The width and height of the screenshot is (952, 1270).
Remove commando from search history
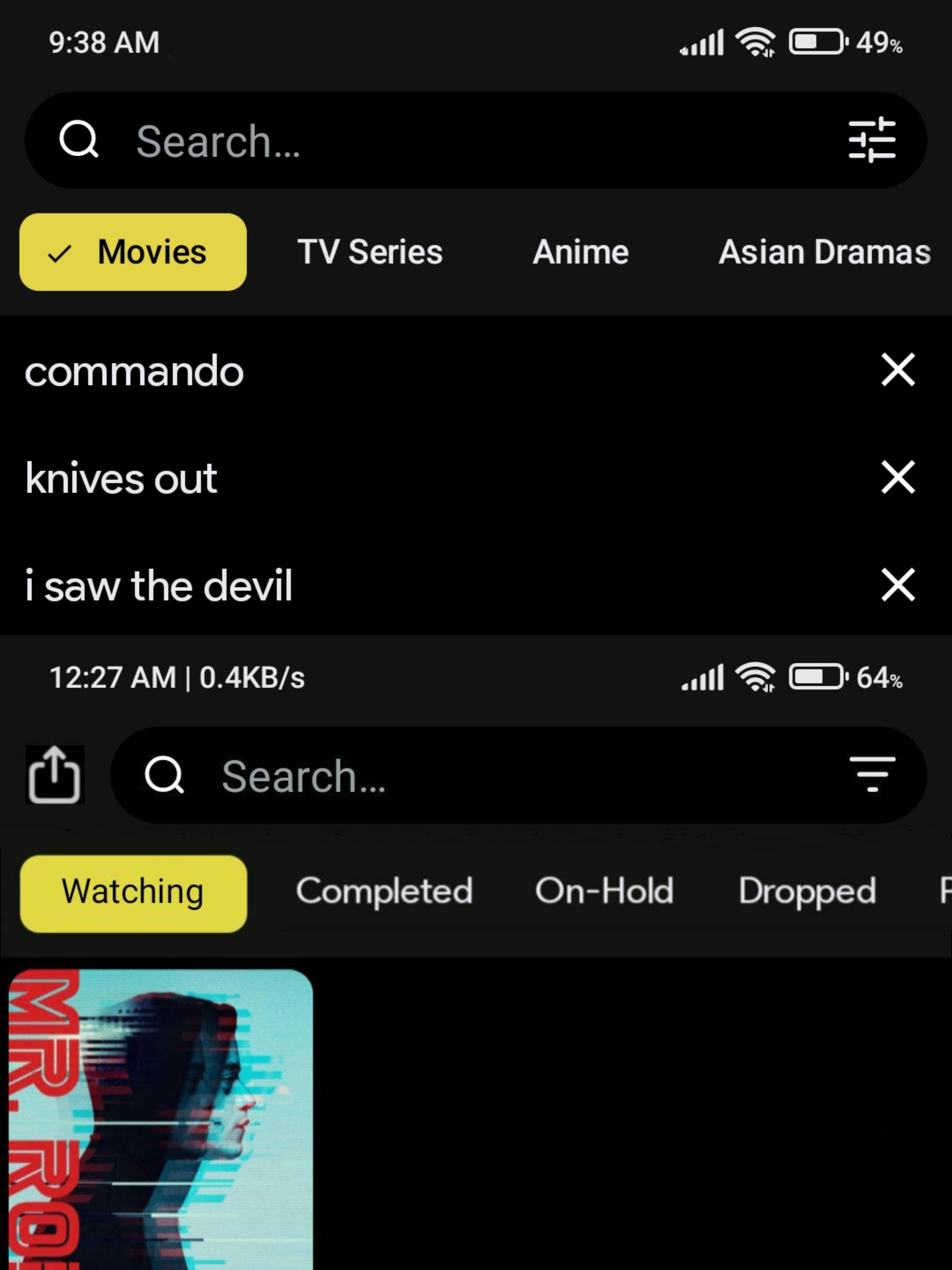[x=897, y=370]
